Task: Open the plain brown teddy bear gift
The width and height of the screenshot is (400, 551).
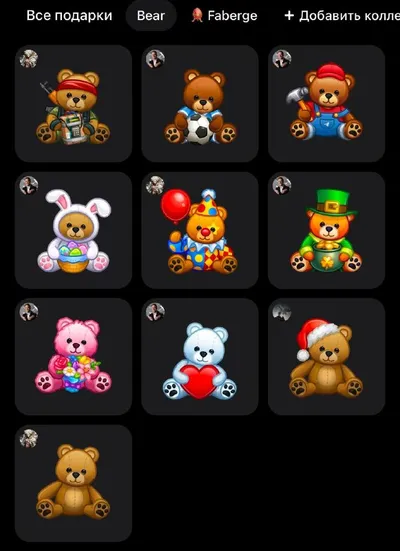Action: pos(73,483)
